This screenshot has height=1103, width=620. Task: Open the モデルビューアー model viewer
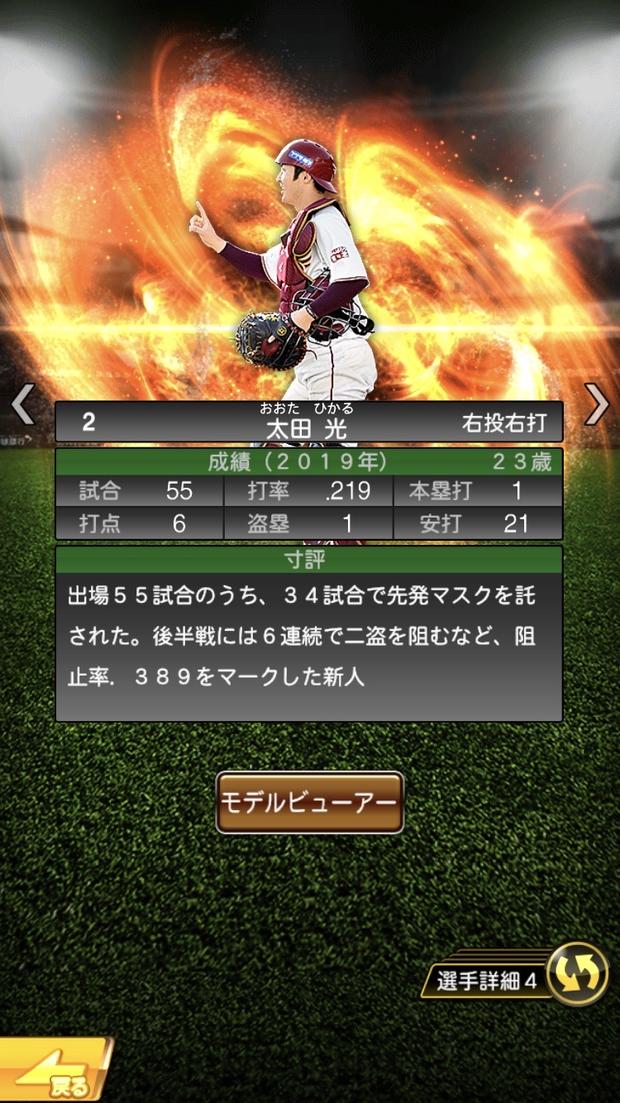point(310,802)
